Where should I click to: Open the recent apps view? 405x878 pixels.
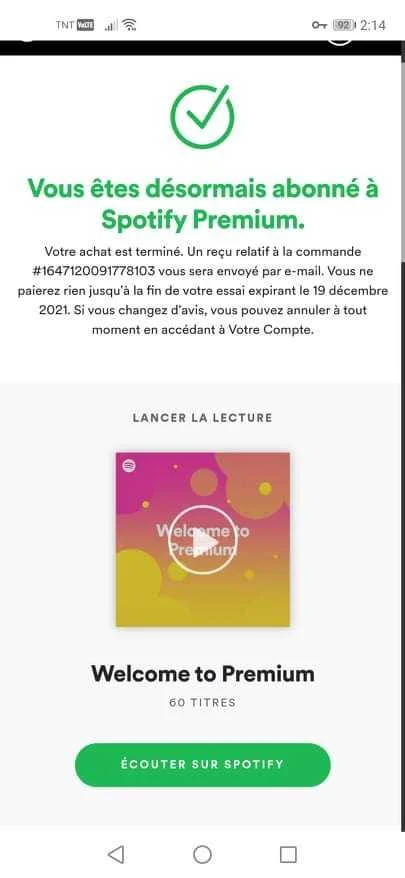[x=288, y=854]
